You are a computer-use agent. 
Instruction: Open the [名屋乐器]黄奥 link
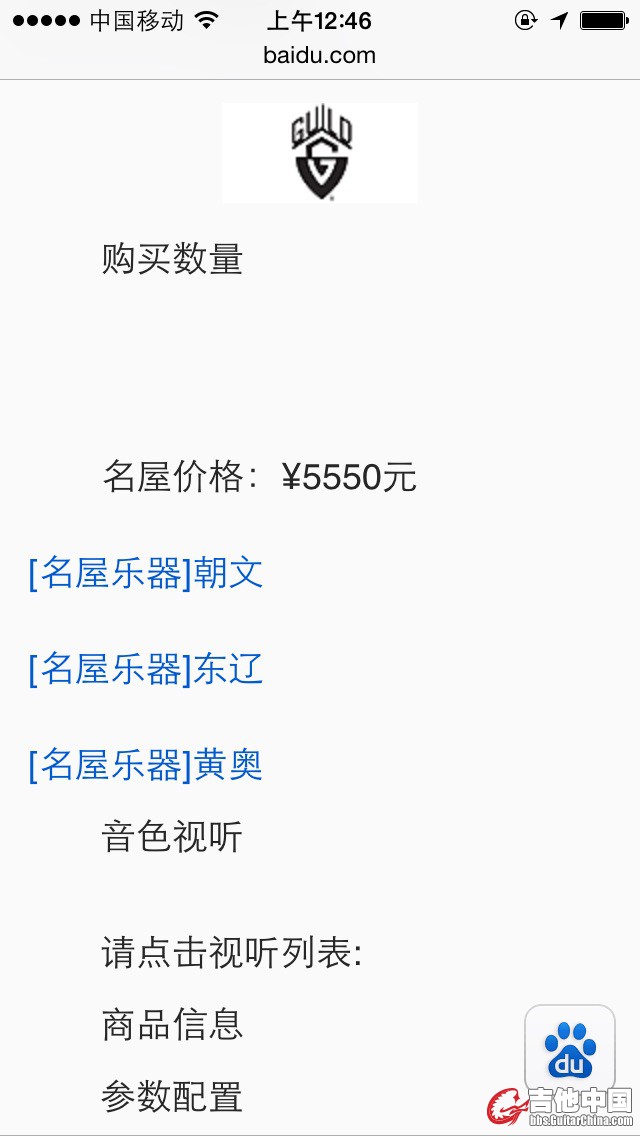click(146, 765)
